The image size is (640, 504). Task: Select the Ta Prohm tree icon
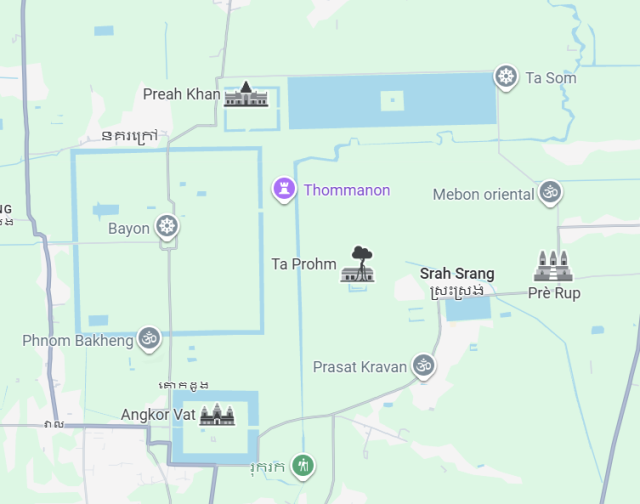point(357,265)
